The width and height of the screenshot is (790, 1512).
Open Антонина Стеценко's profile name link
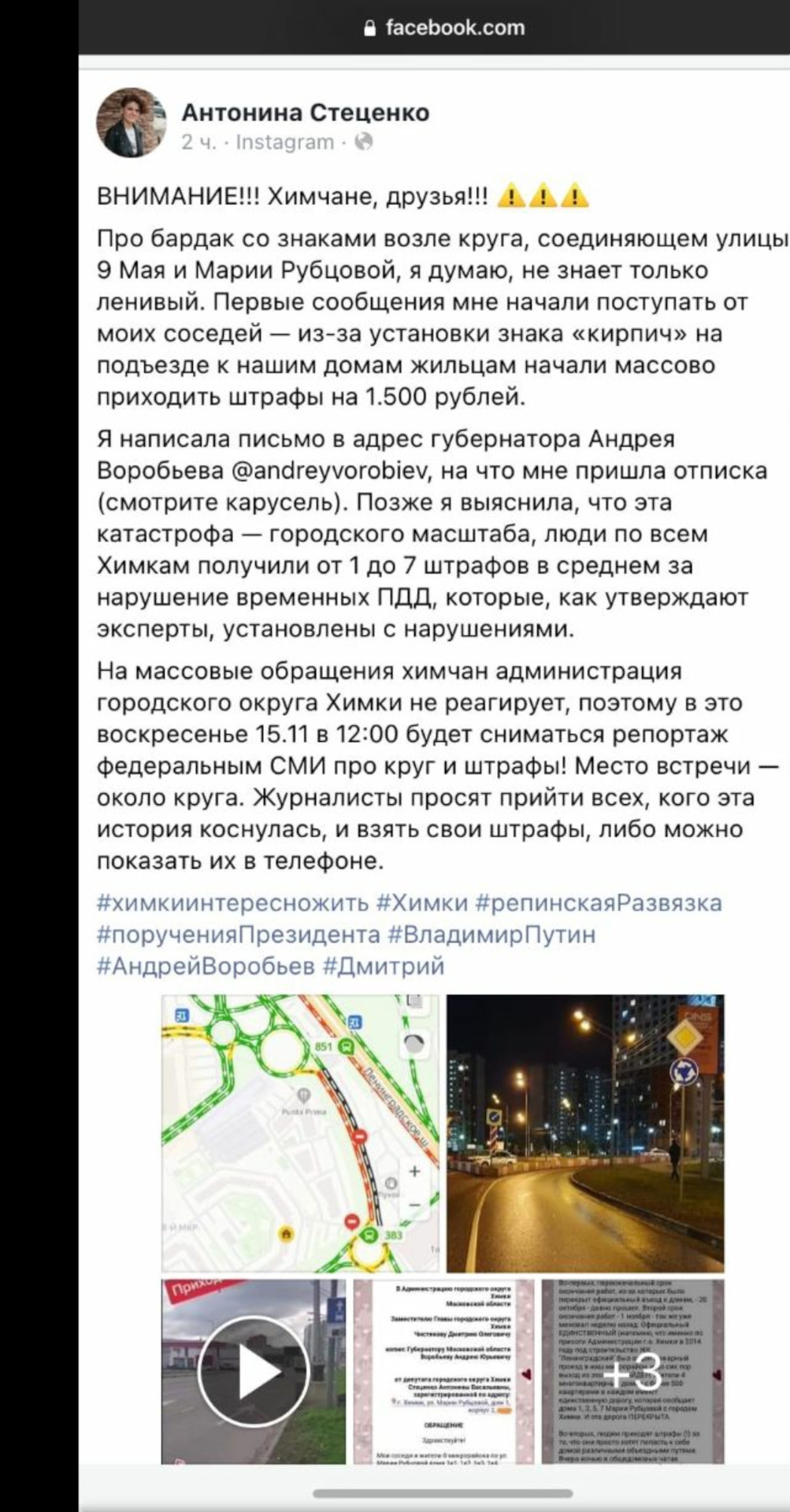pos(306,113)
